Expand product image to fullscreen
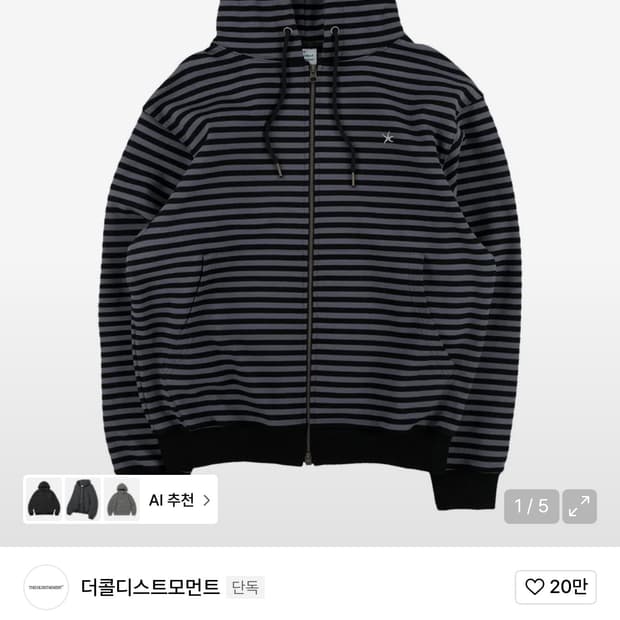This screenshot has height=620, width=620. click(x=579, y=507)
